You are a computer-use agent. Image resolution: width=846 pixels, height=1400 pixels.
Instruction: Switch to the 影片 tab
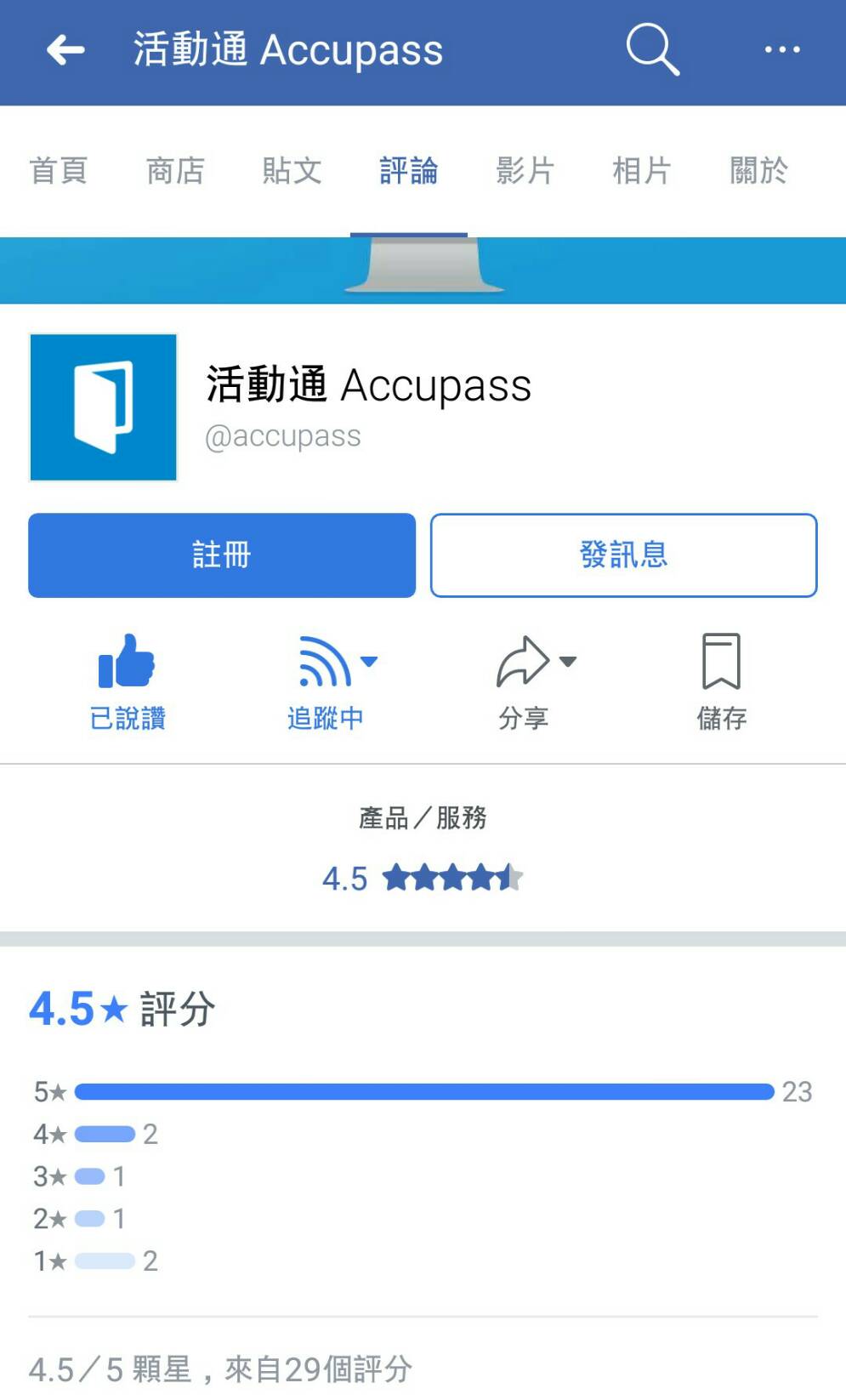click(x=525, y=171)
